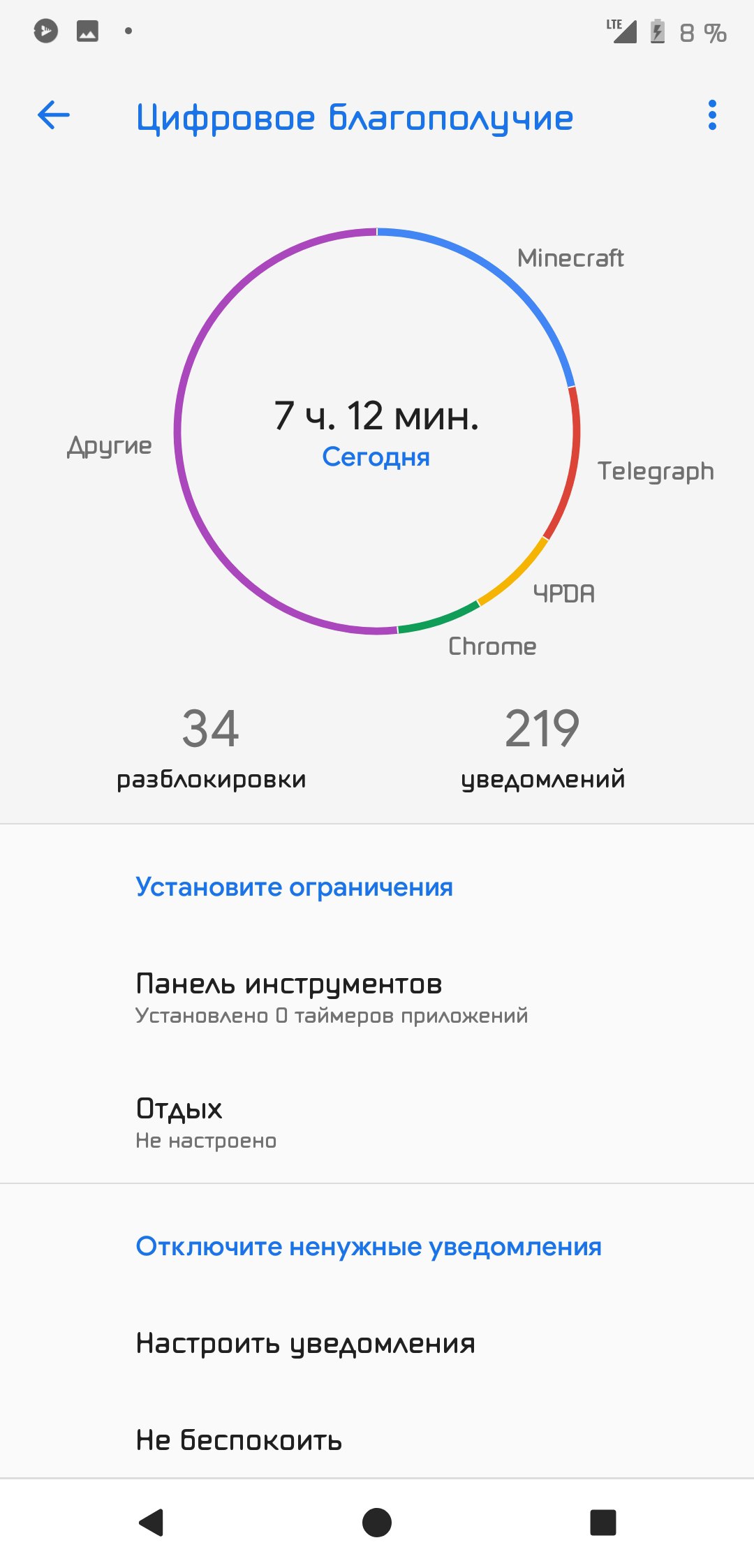
Task: Open the Другие usage segment
Action: pyautogui.click(x=110, y=445)
